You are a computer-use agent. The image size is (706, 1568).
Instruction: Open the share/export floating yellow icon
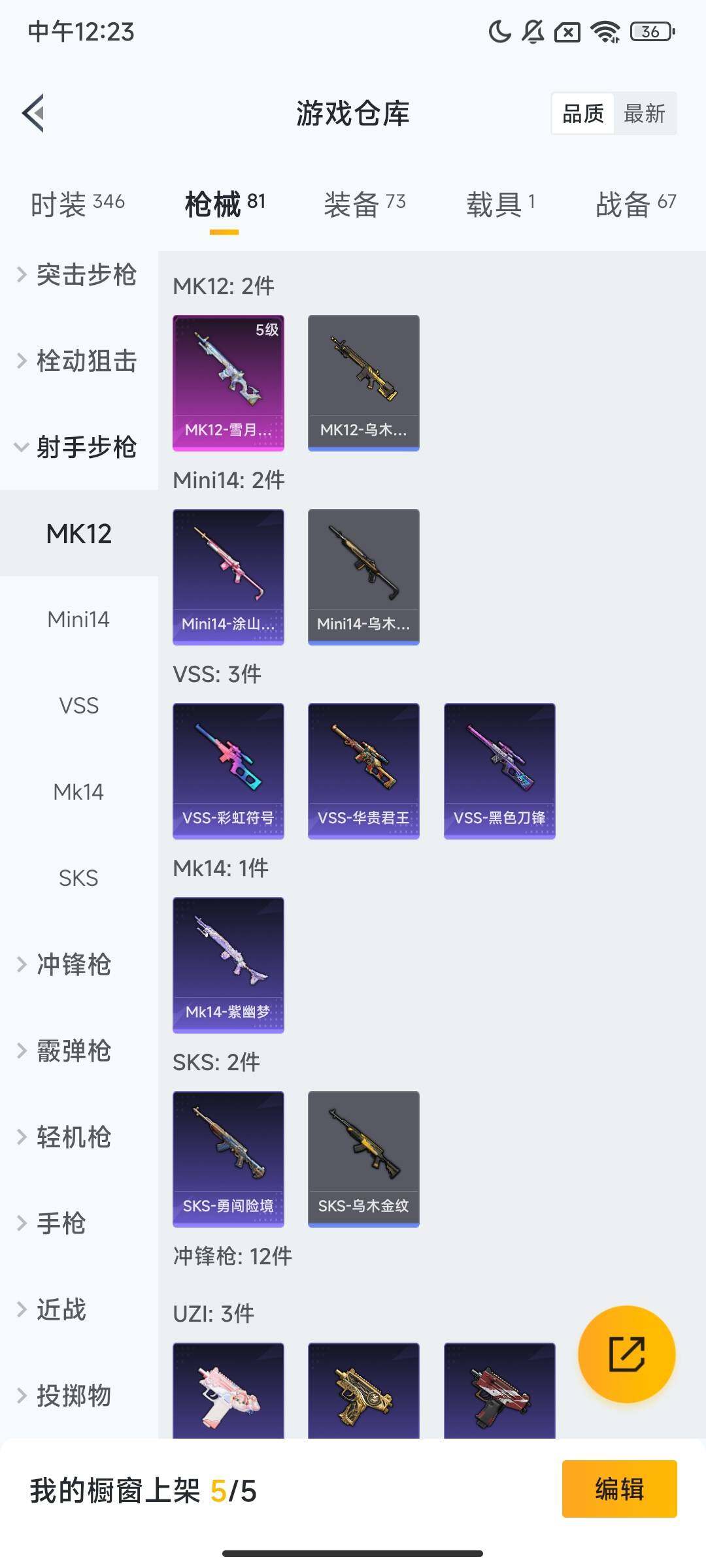[x=626, y=1356]
